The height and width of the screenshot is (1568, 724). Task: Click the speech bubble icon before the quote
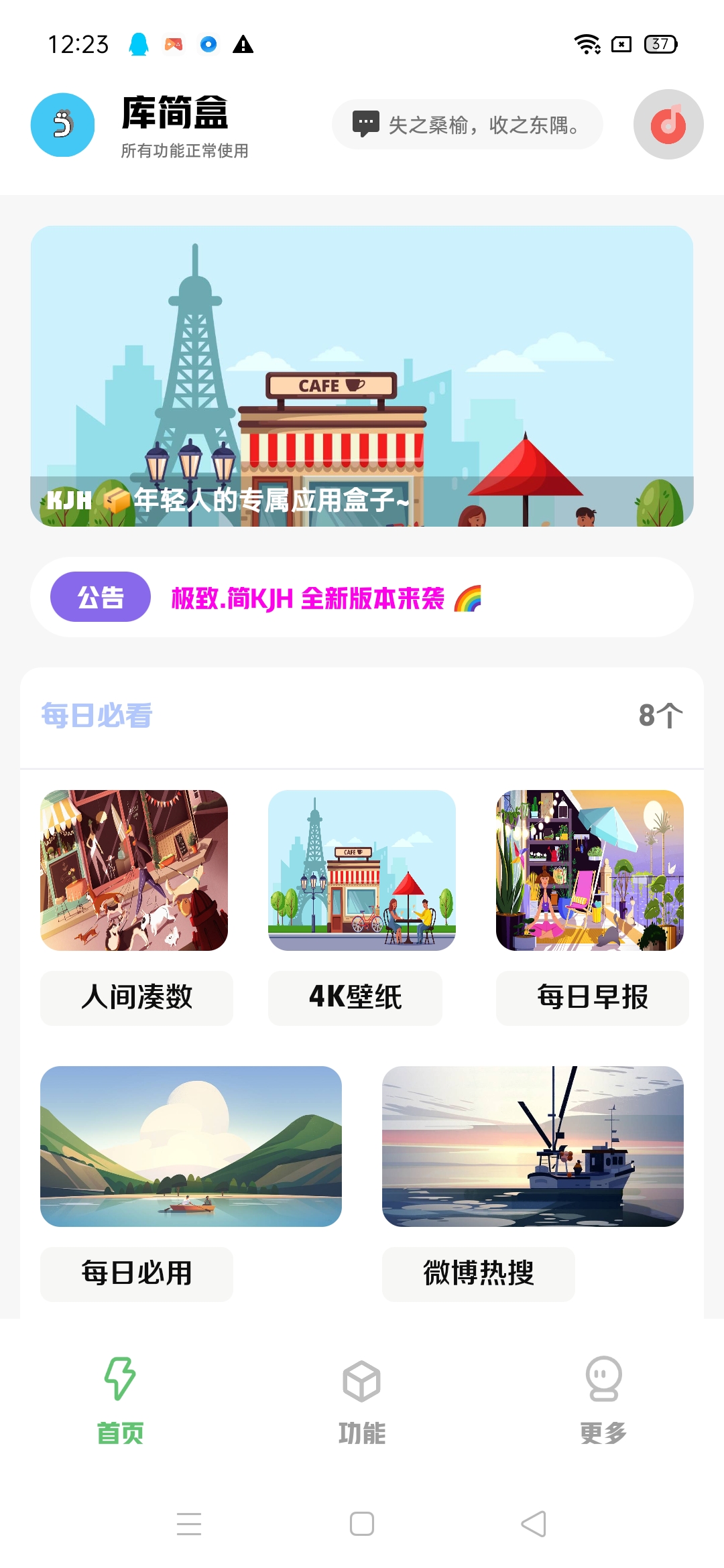pos(366,124)
